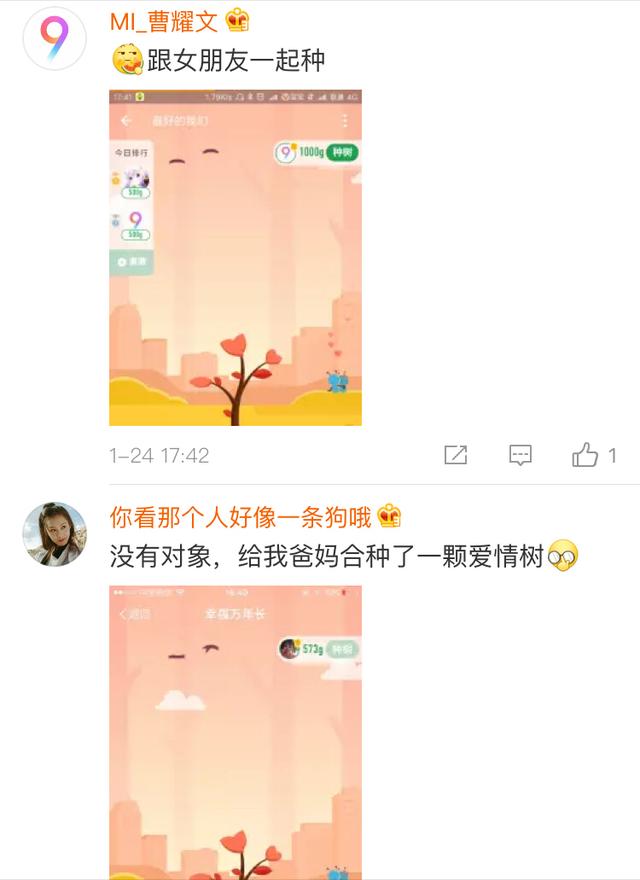The image size is (640, 880).
Task: Open MI_曹耀文's profile avatar
Action: click(x=54, y=37)
